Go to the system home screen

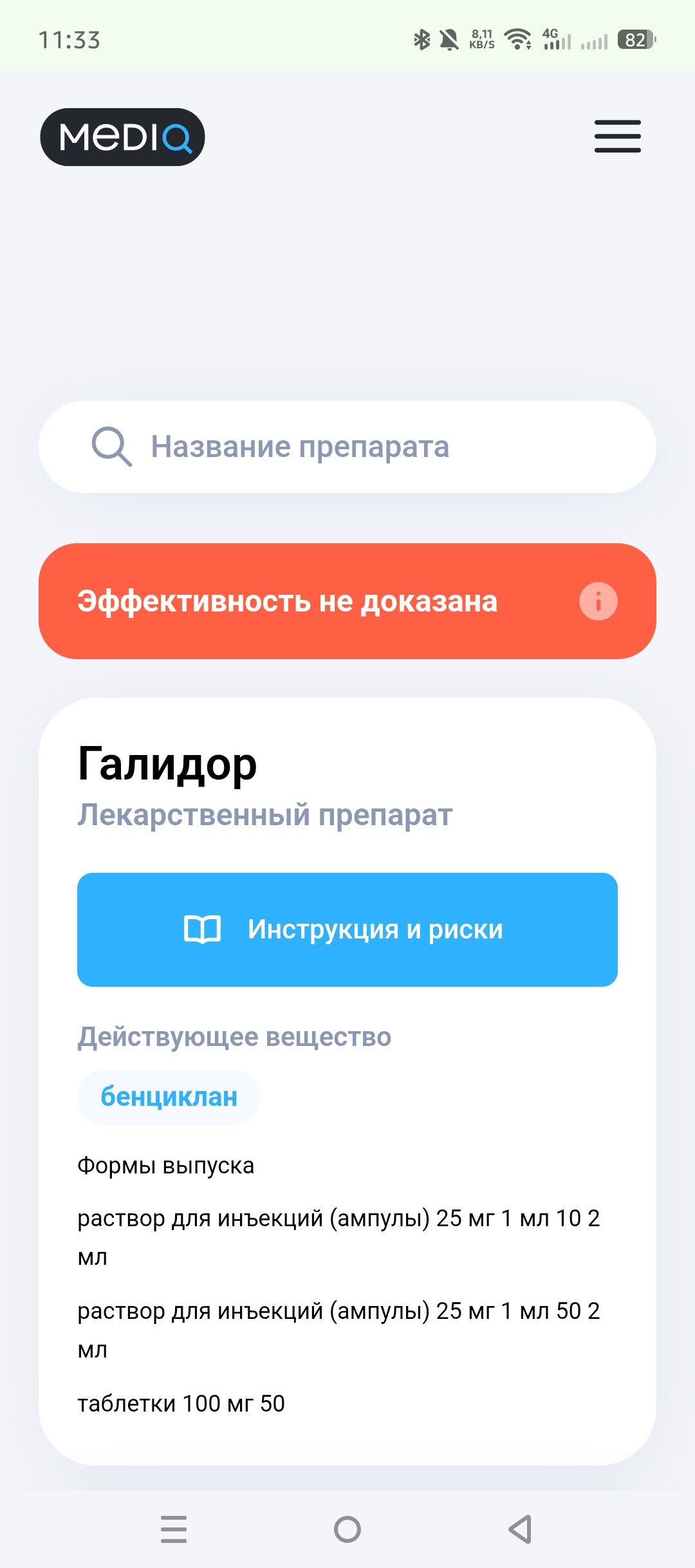(x=347, y=1529)
